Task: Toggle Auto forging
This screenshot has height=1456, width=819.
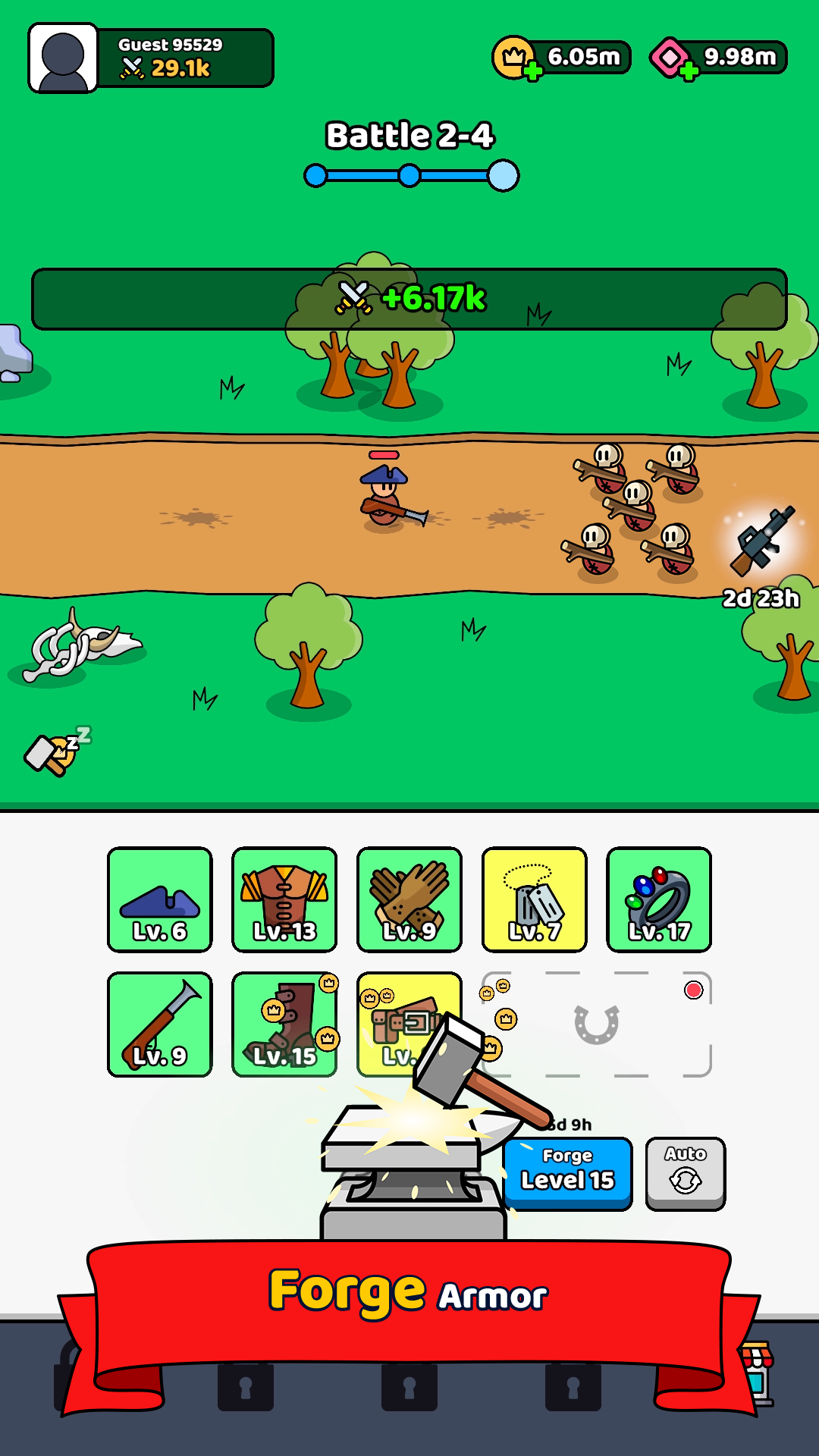Action: [686, 1172]
